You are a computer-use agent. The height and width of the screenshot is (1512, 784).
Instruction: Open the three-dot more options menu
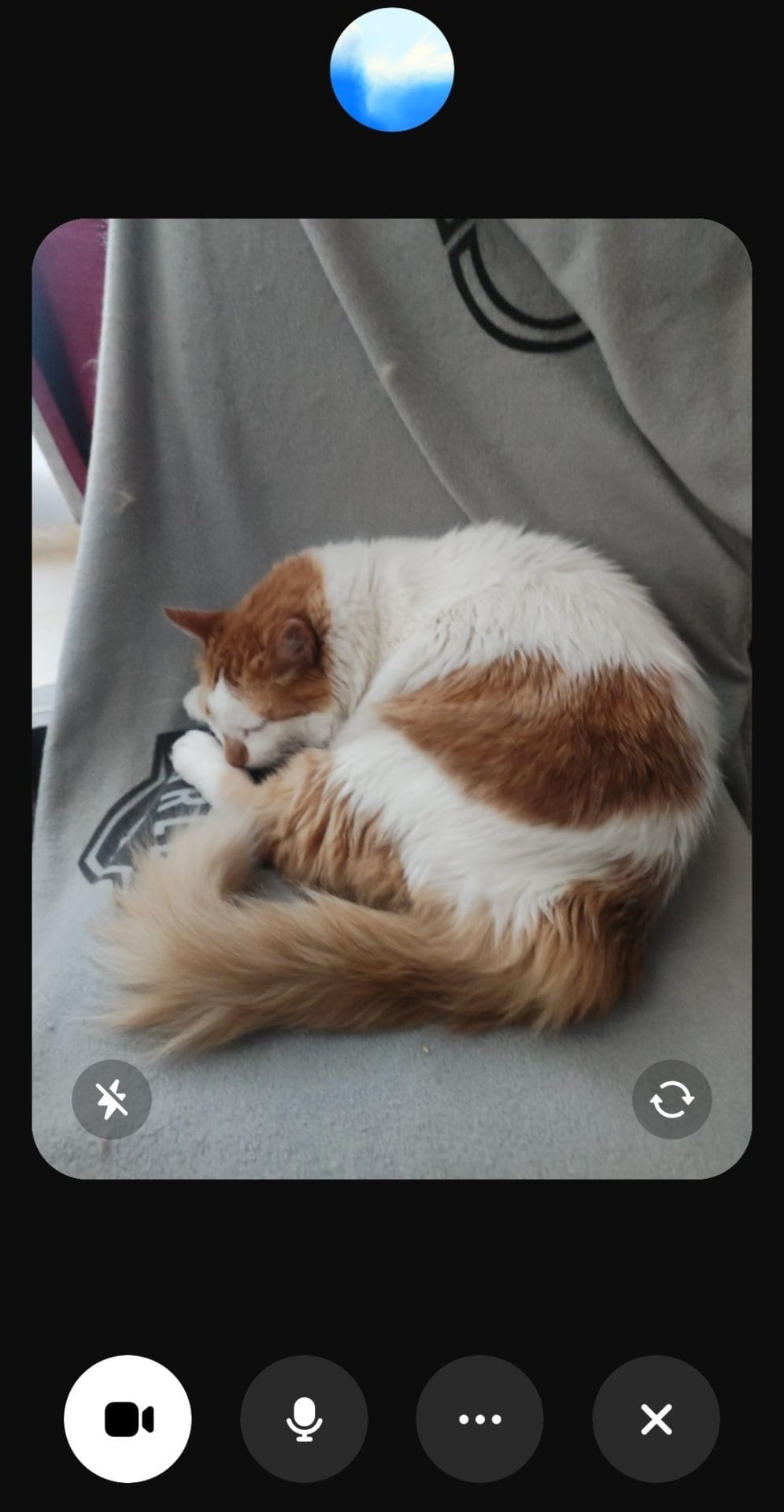tap(479, 1419)
